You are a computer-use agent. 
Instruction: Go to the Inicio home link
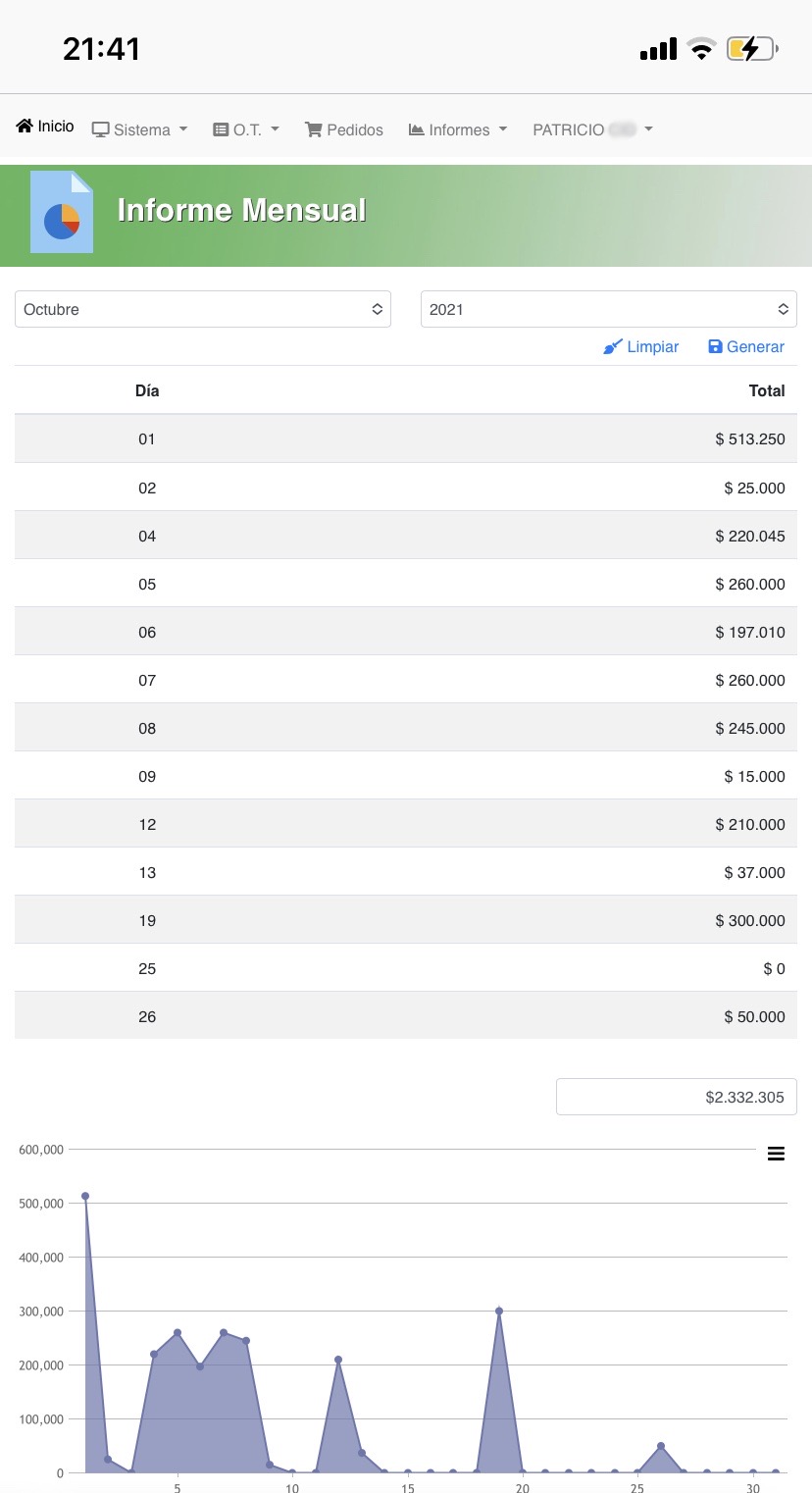click(x=45, y=127)
